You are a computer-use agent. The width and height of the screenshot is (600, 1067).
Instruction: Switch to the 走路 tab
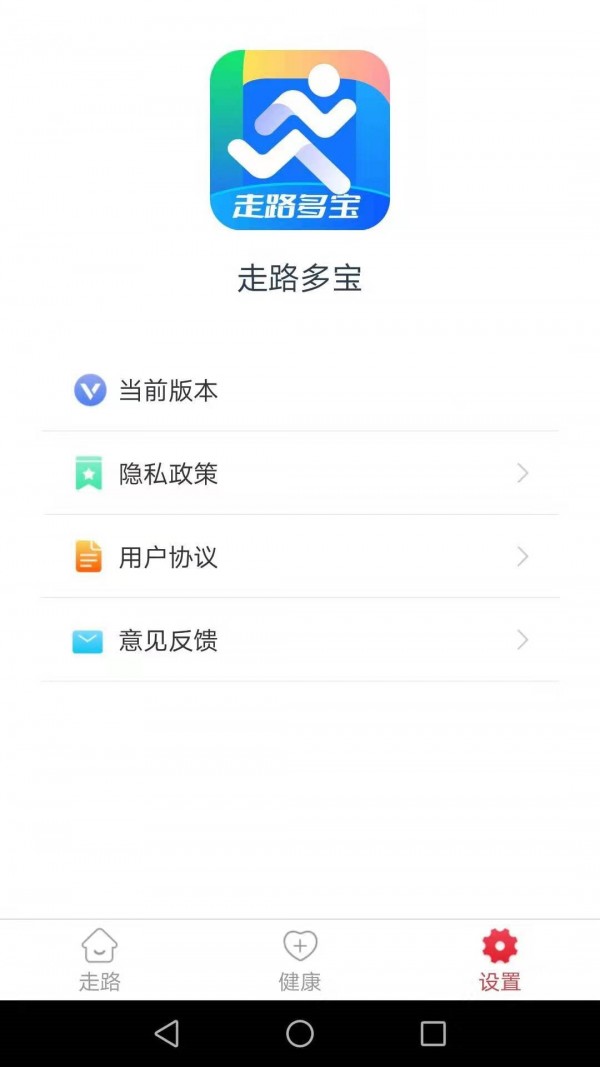point(100,959)
